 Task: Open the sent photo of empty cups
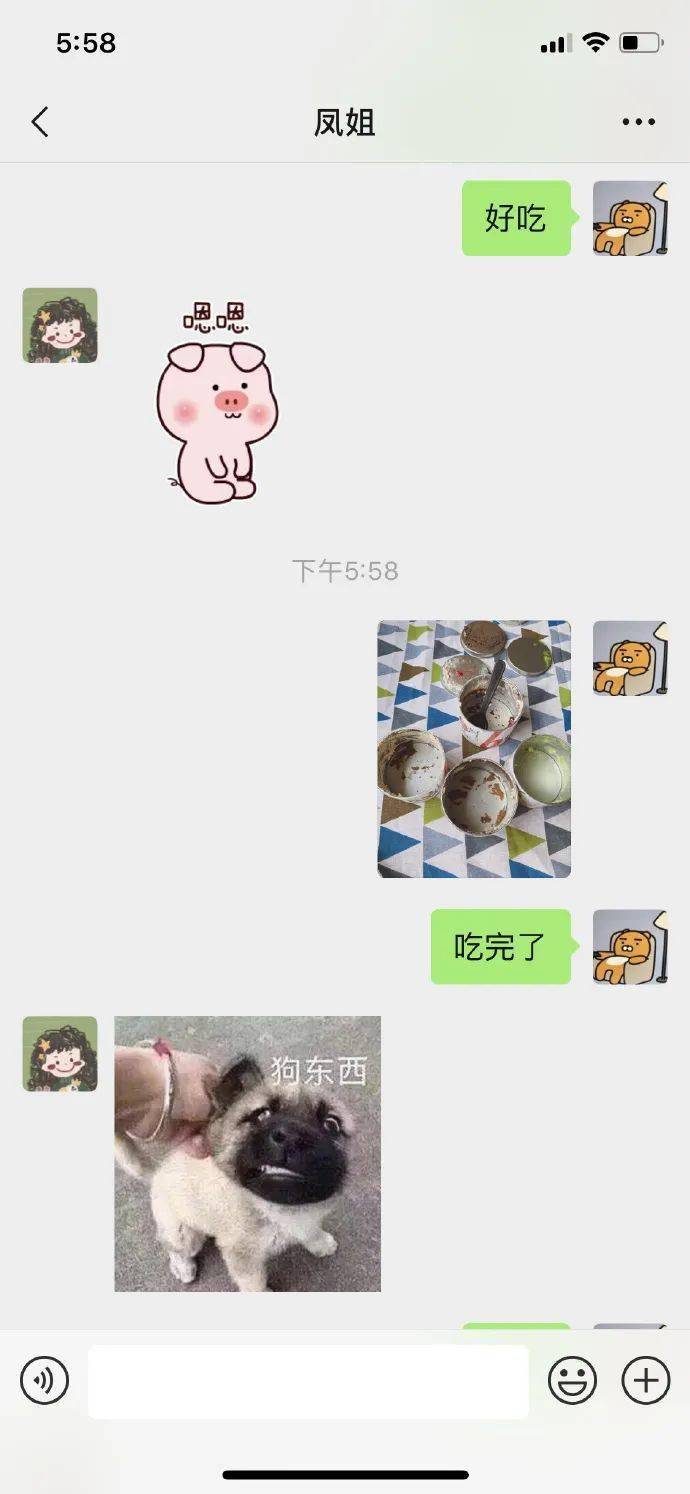coord(474,749)
